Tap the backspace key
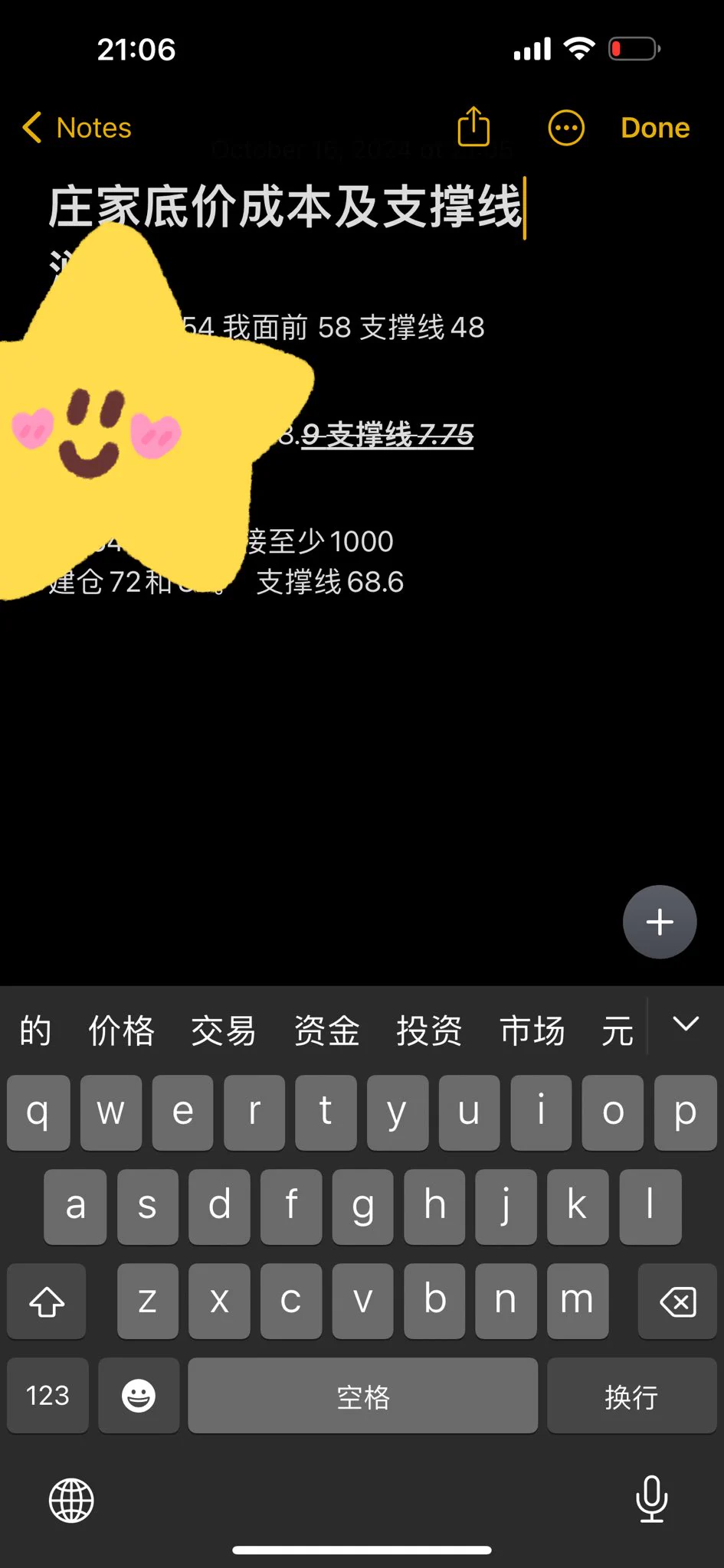Image resolution: width=724 pixels, height=1568 pixels. click(677, 1302)
